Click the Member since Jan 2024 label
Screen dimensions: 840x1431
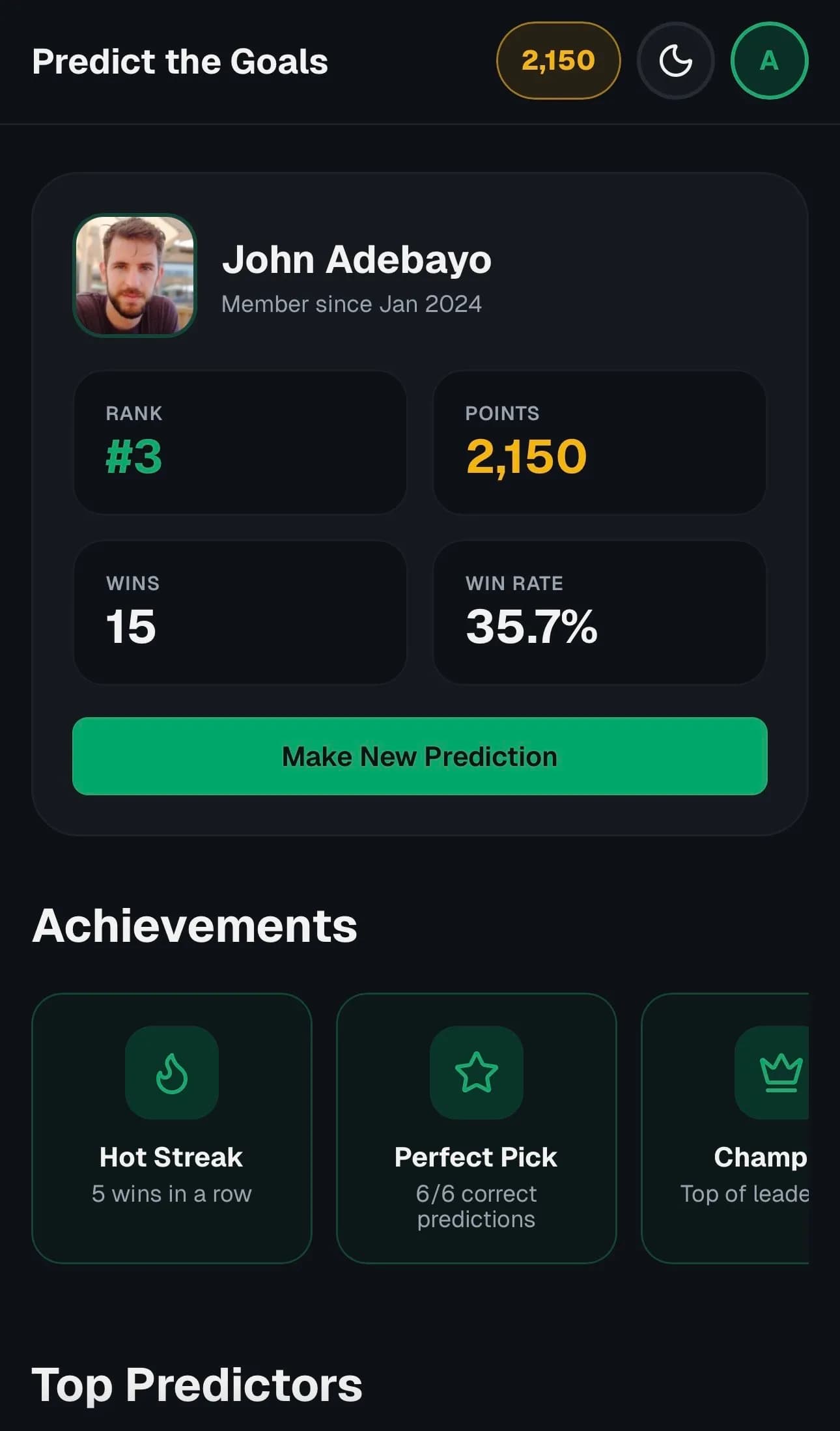point(352,304)
